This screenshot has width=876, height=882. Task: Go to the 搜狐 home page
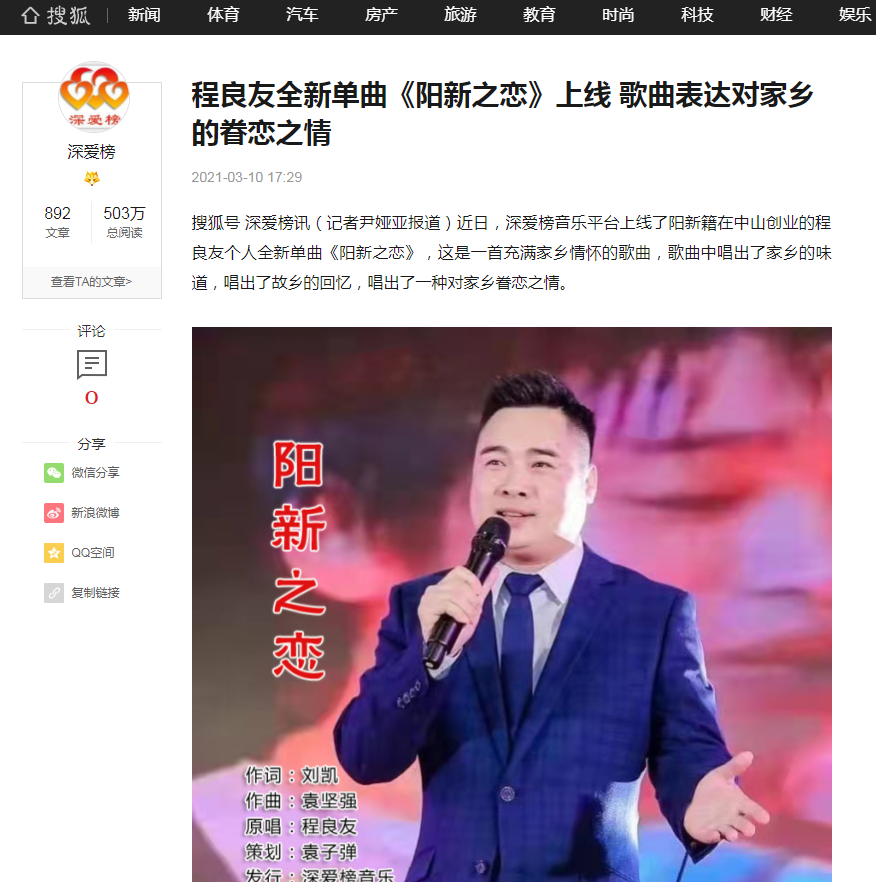point(55,15)
